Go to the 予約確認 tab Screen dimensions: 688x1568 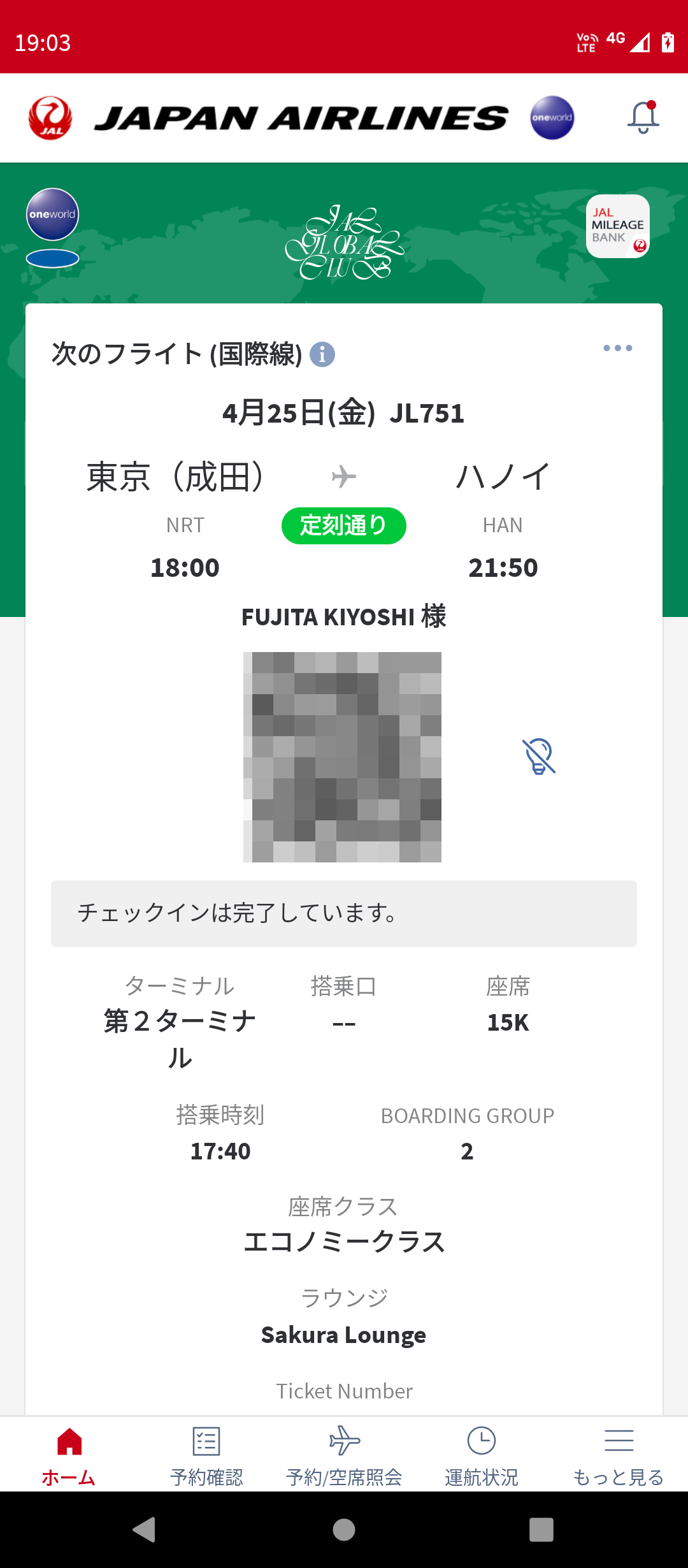point(206,1455)
